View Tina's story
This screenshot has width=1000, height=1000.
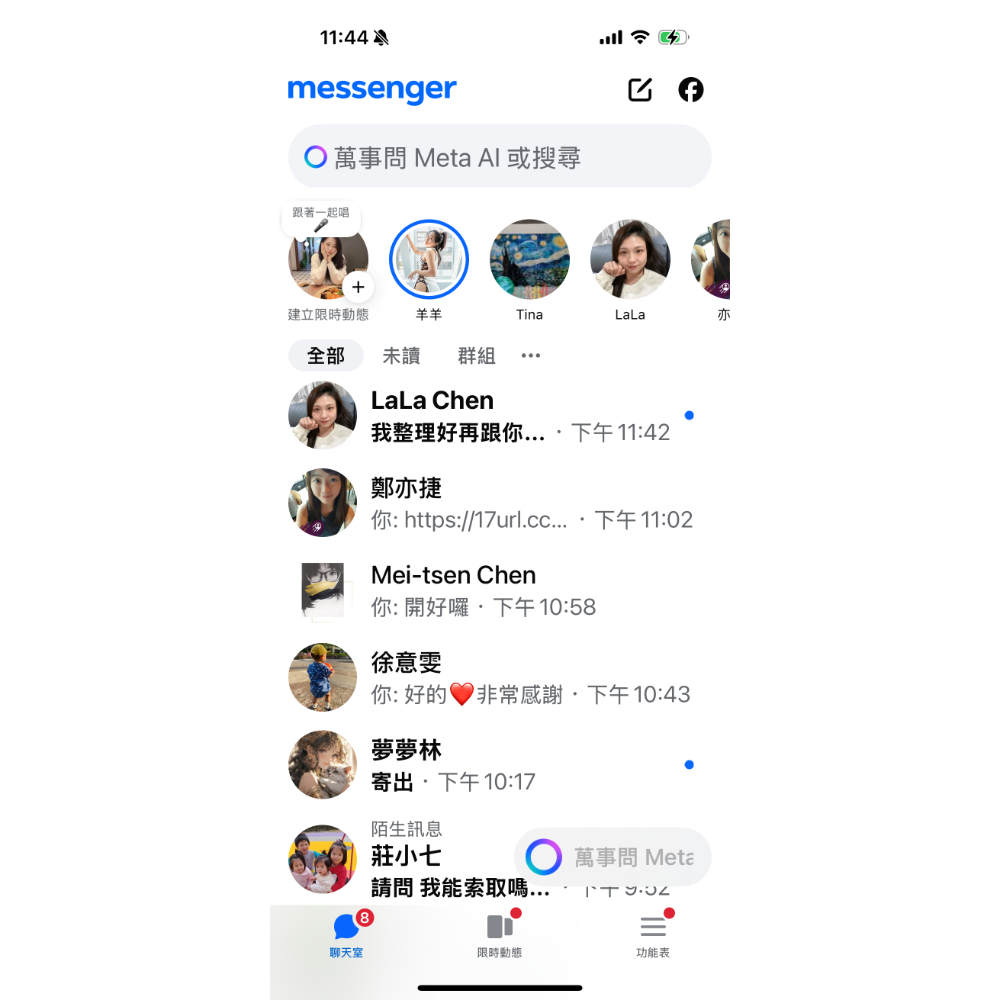529,260
